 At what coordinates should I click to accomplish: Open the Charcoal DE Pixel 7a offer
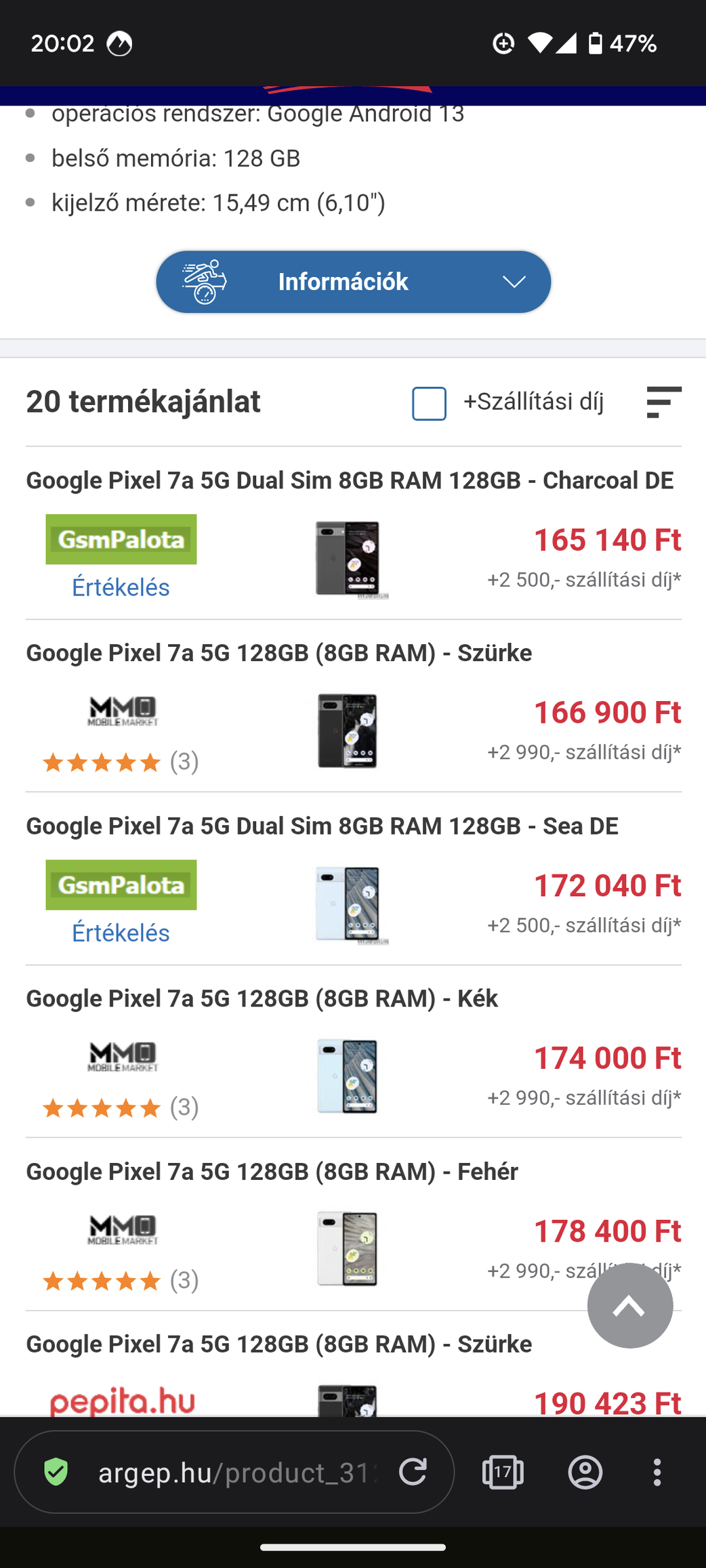coord(350,480)
